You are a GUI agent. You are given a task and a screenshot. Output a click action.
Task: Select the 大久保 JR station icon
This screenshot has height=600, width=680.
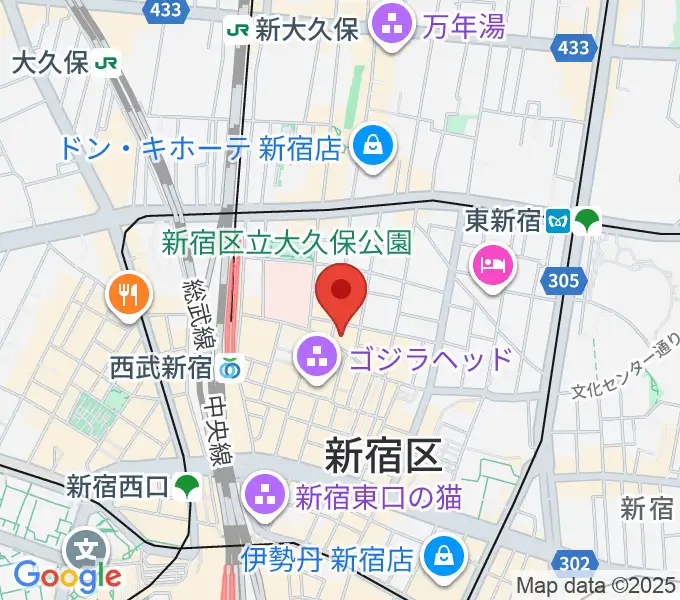[x=108, y=64]
